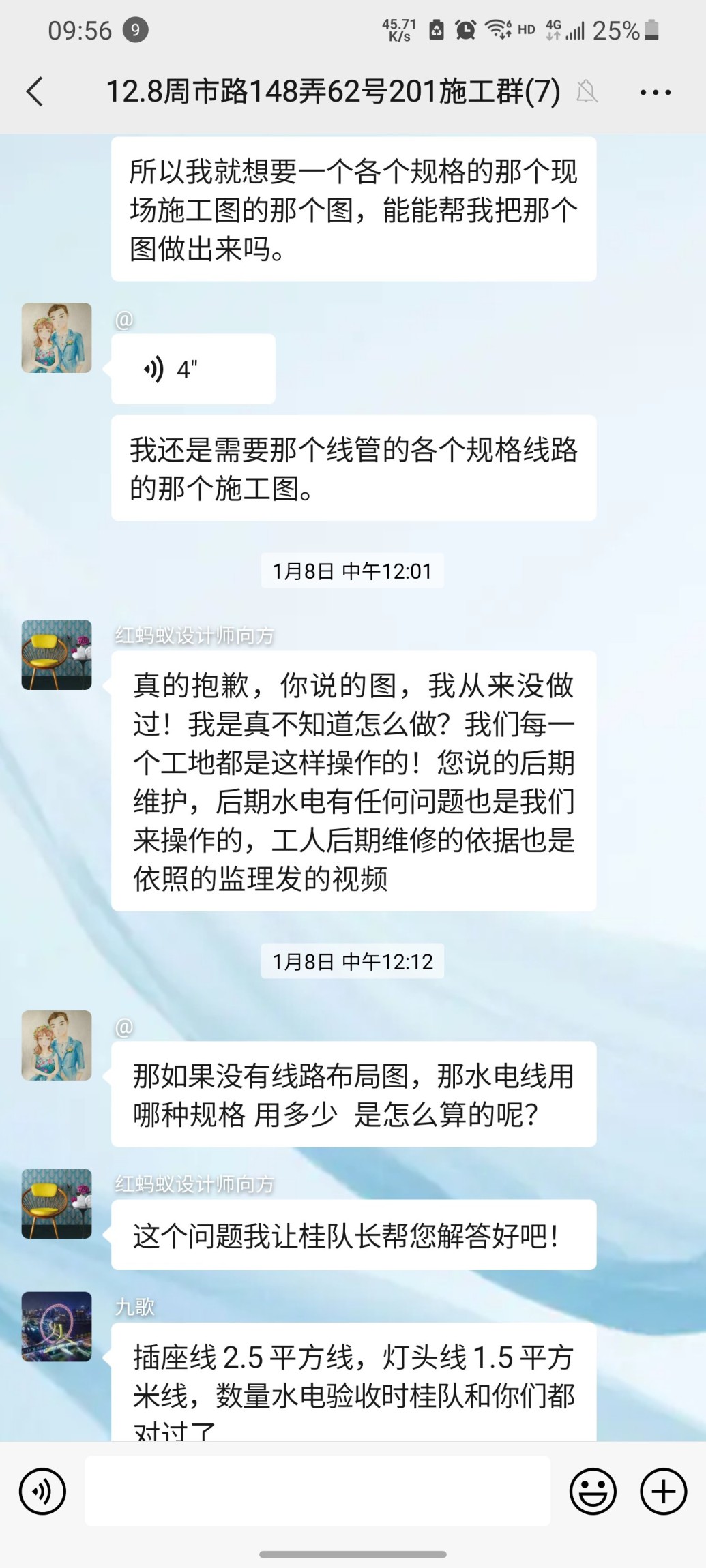Go back to the chat list
706x1568 pixels.
point(35,92)
